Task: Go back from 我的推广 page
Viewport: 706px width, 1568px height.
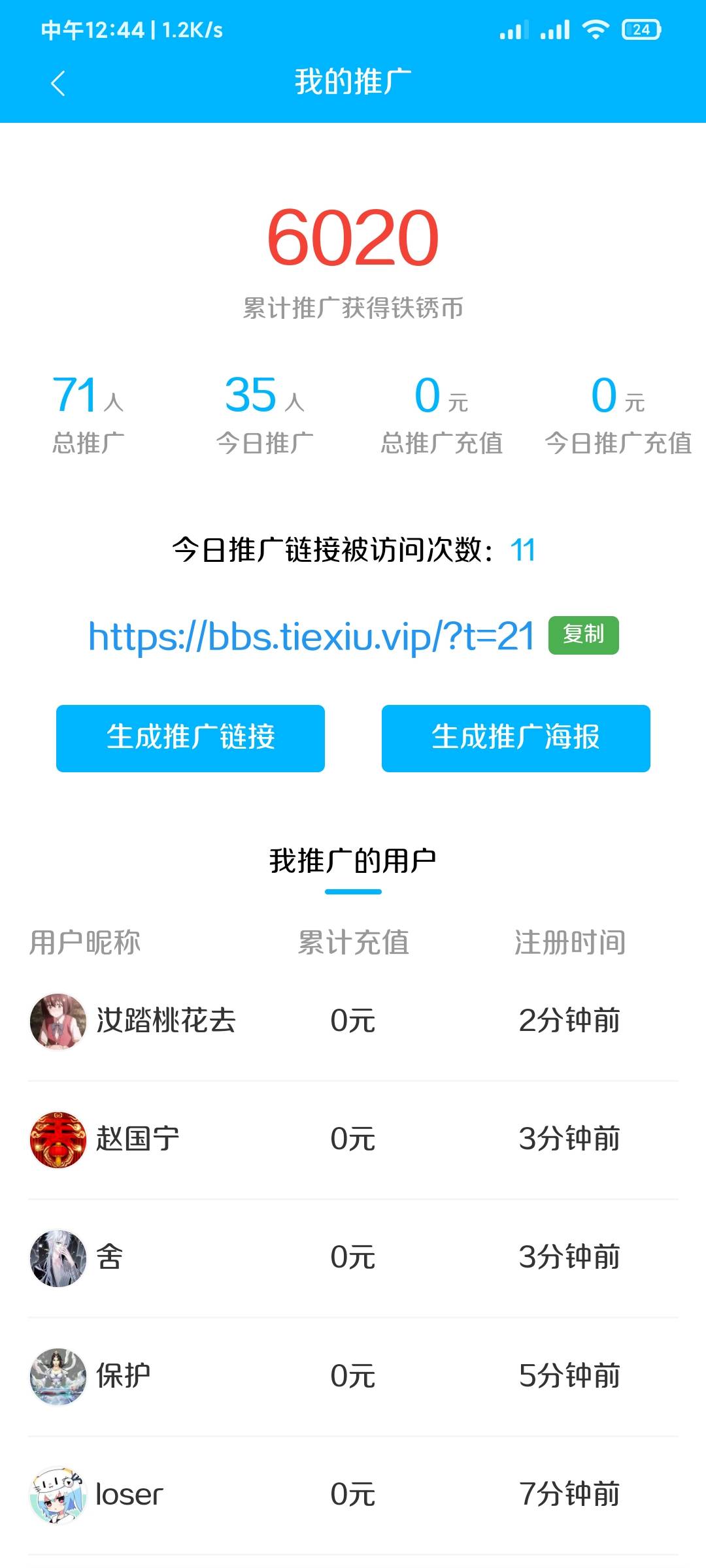Action: (x=58, y=83)
